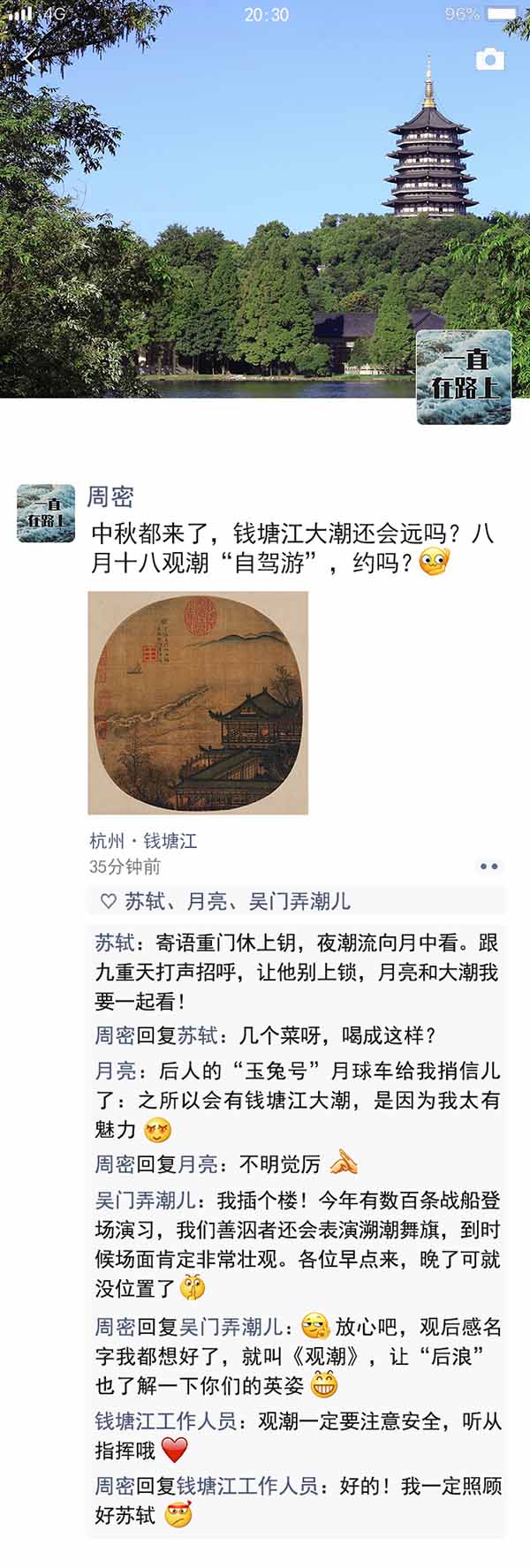Open 周密's avatar beside the post
The width and height of the screenshot is (530, 1568).
tap(46, 512)
